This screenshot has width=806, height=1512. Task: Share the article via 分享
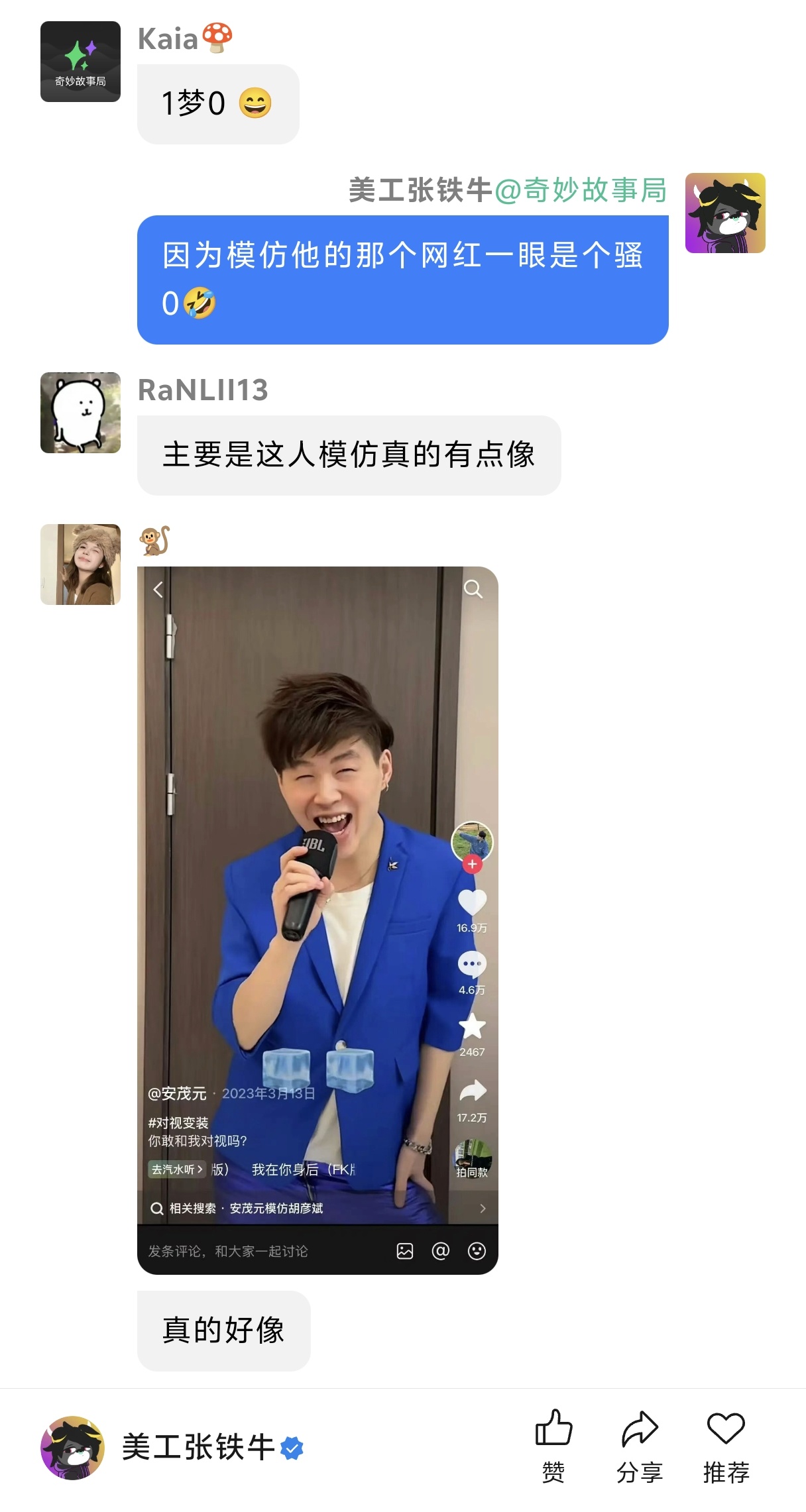tap(639, 1446)
